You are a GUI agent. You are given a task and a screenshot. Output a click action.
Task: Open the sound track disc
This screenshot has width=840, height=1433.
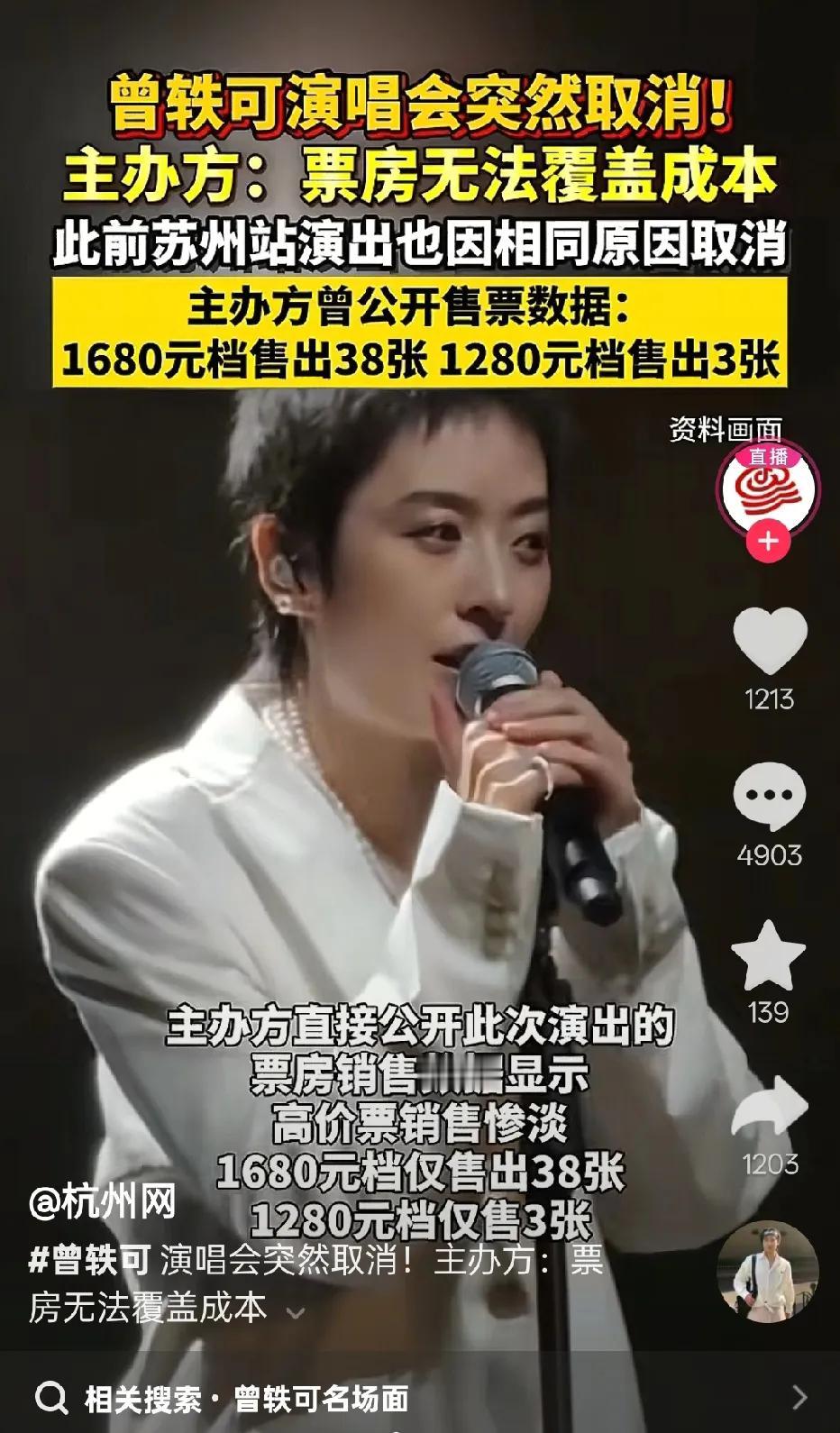pos(768,1272)
